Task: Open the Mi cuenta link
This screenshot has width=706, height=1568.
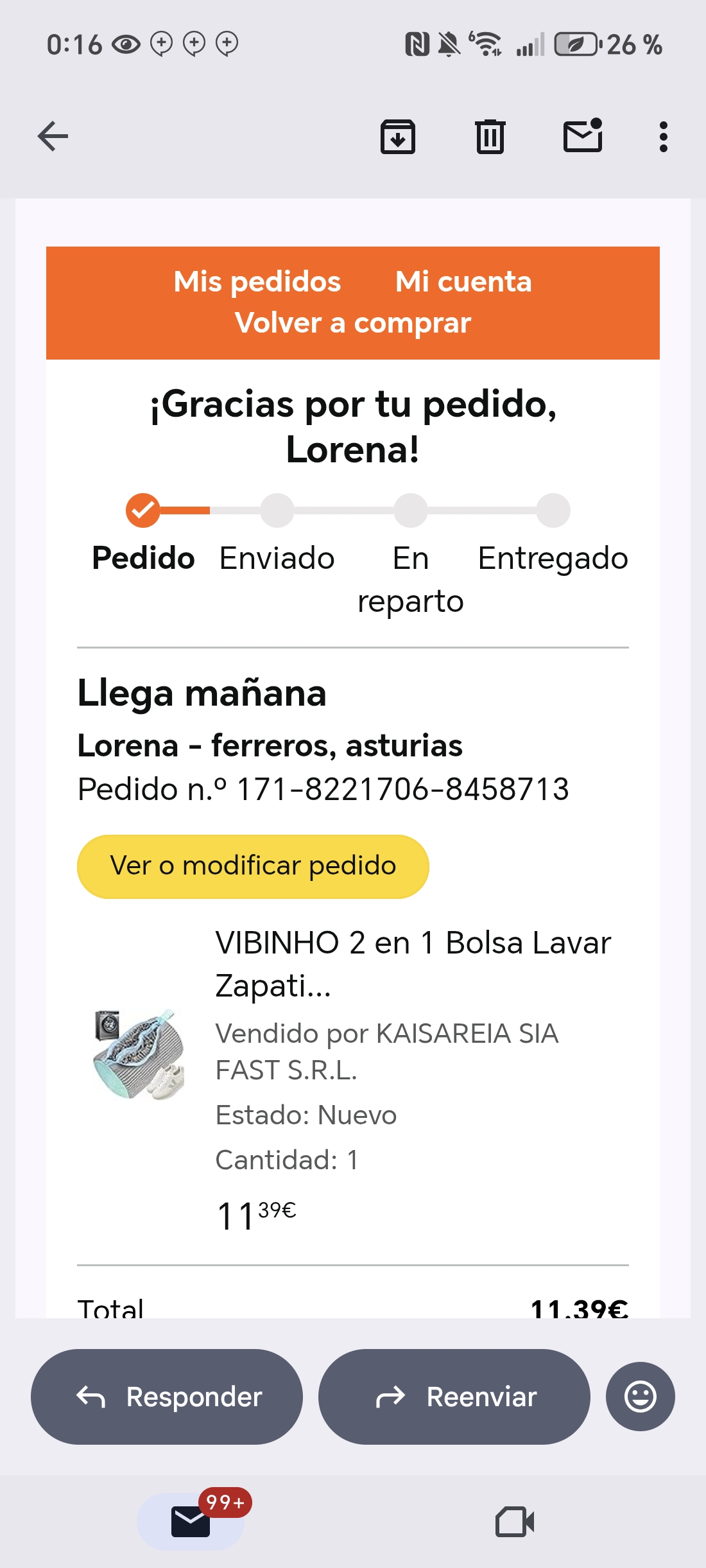Action: click(x=463, y=282)
